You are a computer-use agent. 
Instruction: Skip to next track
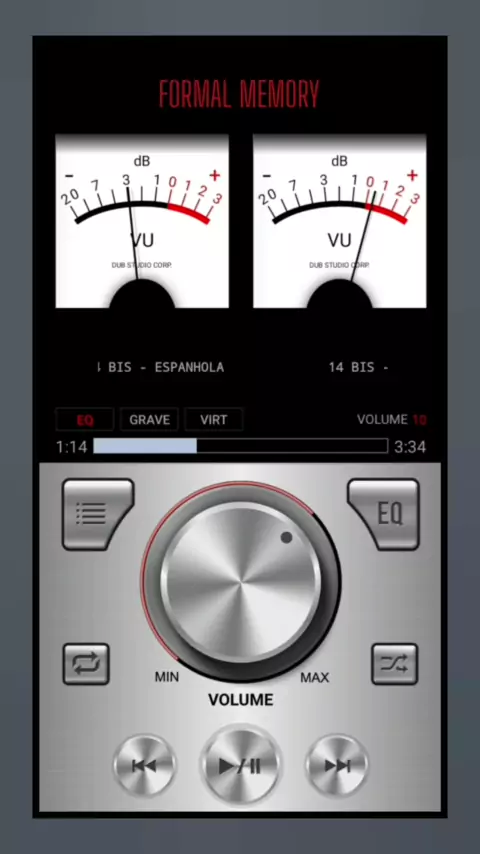[x=337, y=766]
